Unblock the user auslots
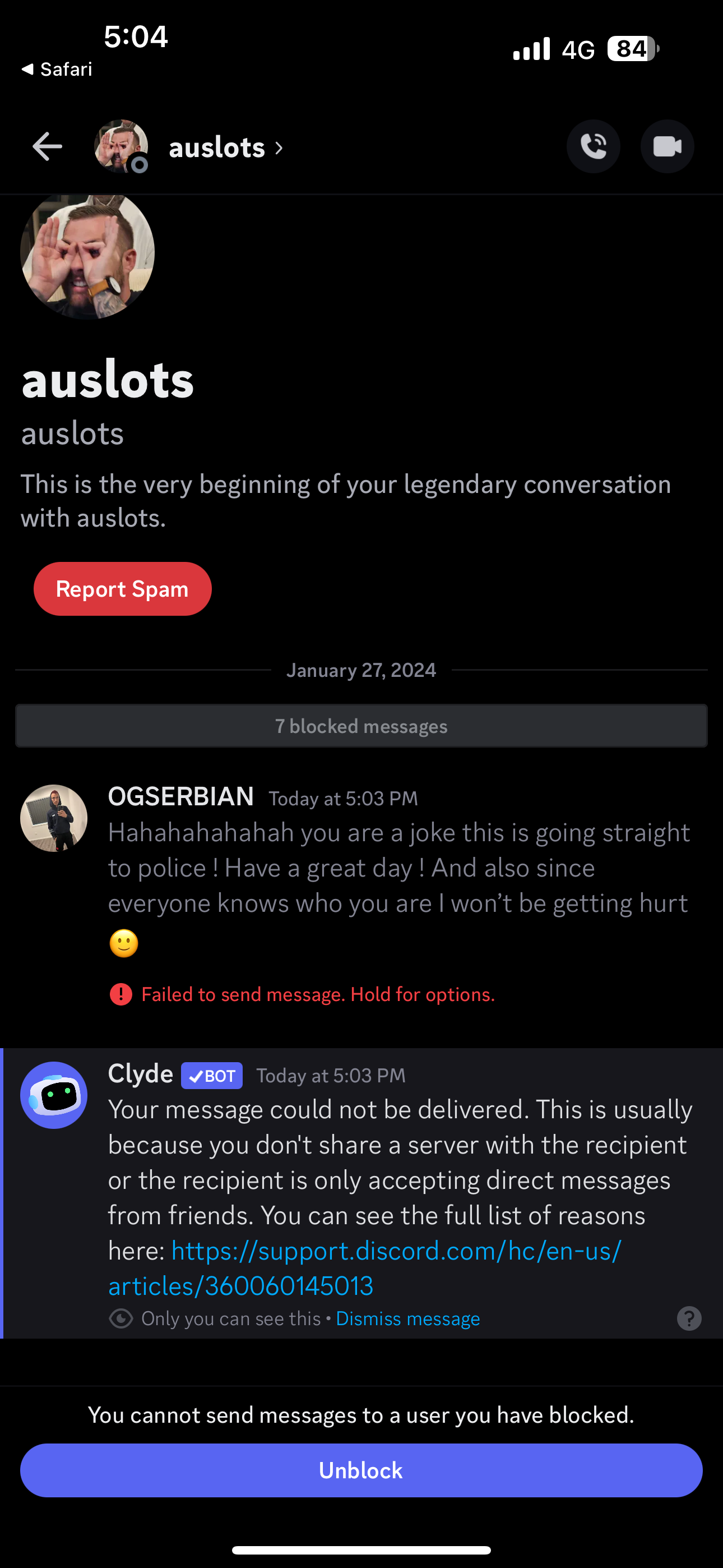The width and height of the screenshot is (723, 1568). [361, 1470]
